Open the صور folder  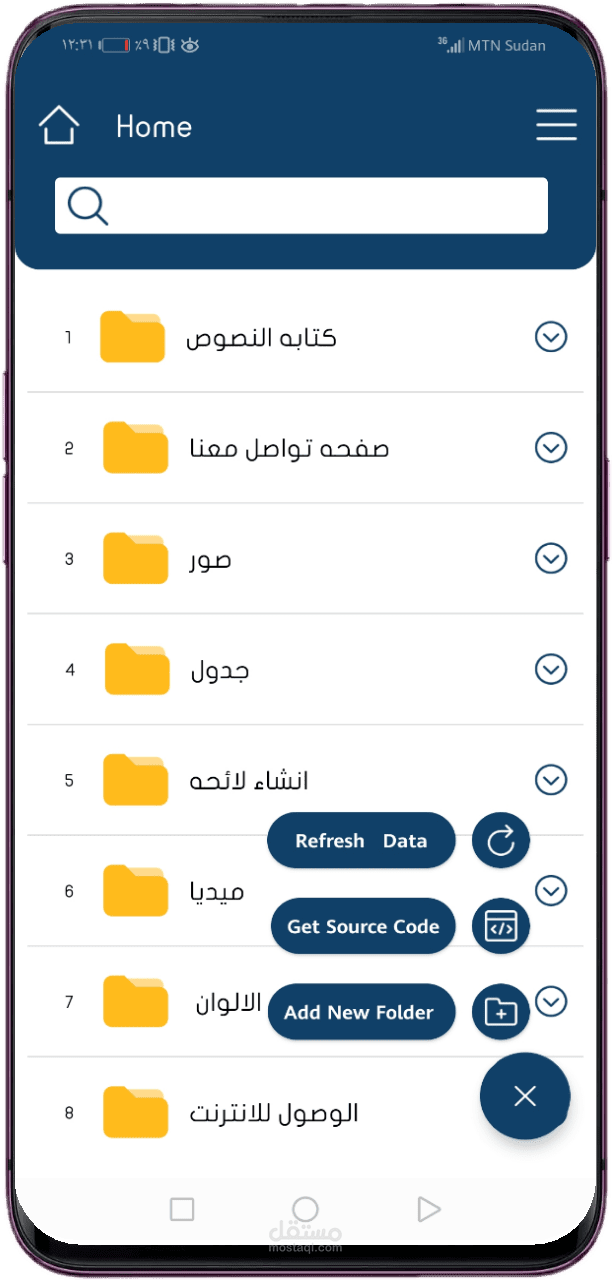(x=305, y=558)
